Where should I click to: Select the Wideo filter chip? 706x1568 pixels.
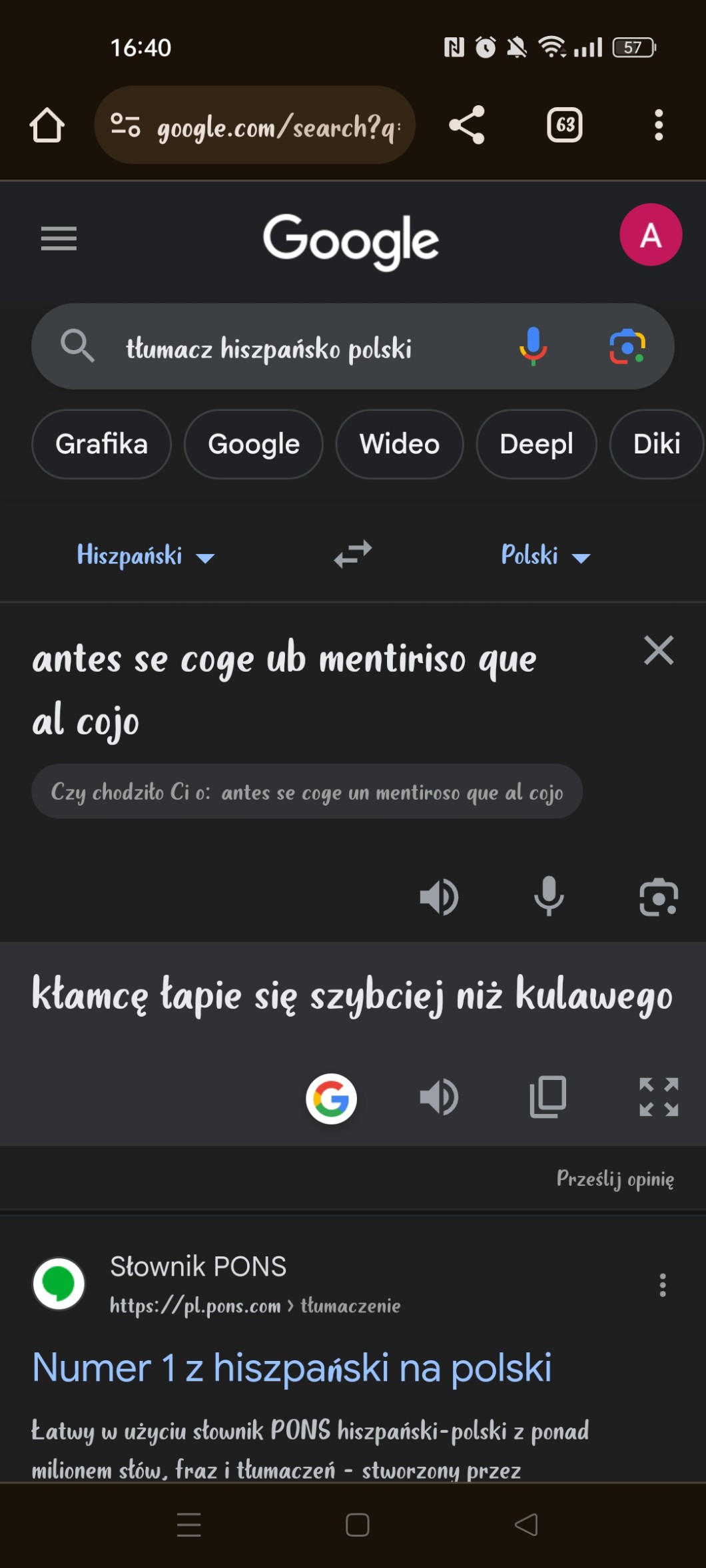[x=400, y=444]
